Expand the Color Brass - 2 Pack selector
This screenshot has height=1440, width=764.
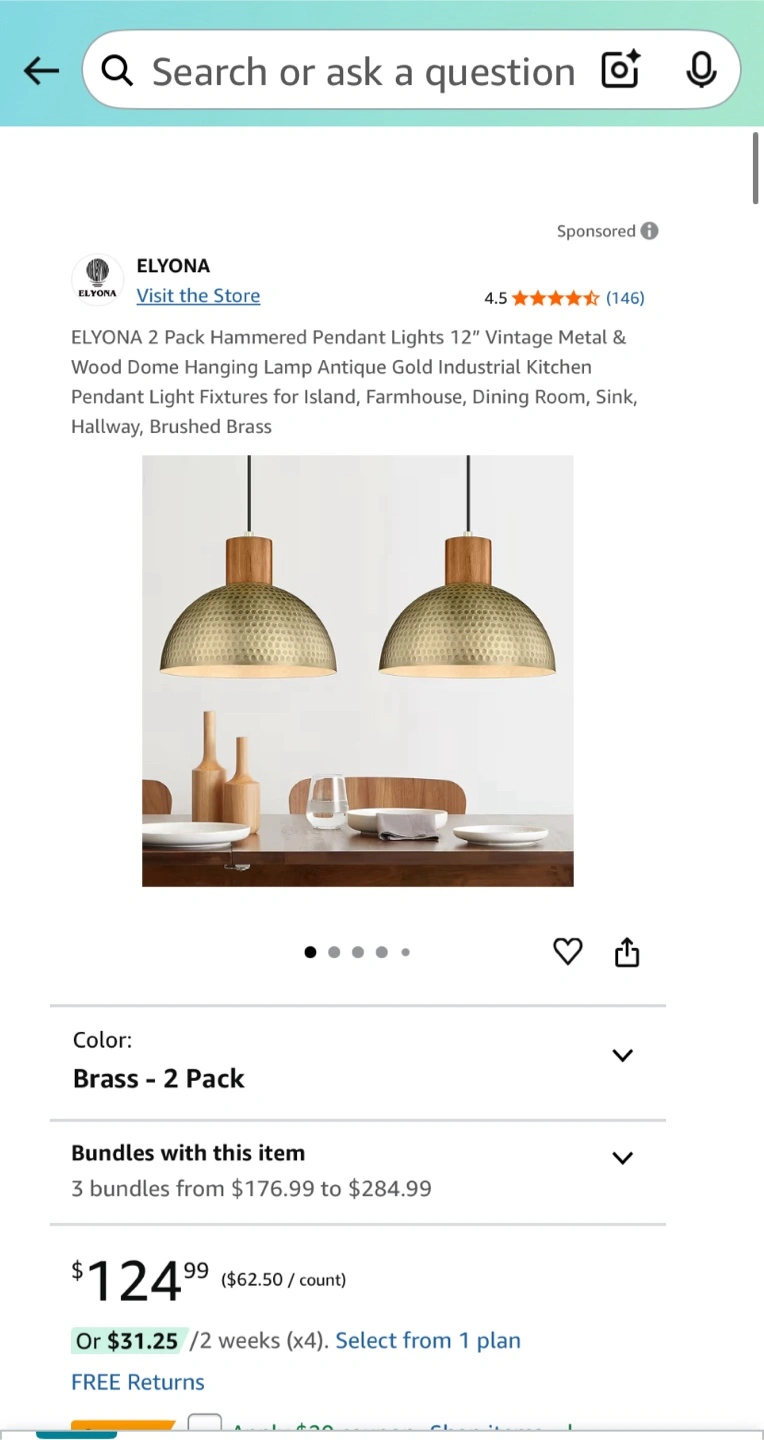(x=358, y=1062)
